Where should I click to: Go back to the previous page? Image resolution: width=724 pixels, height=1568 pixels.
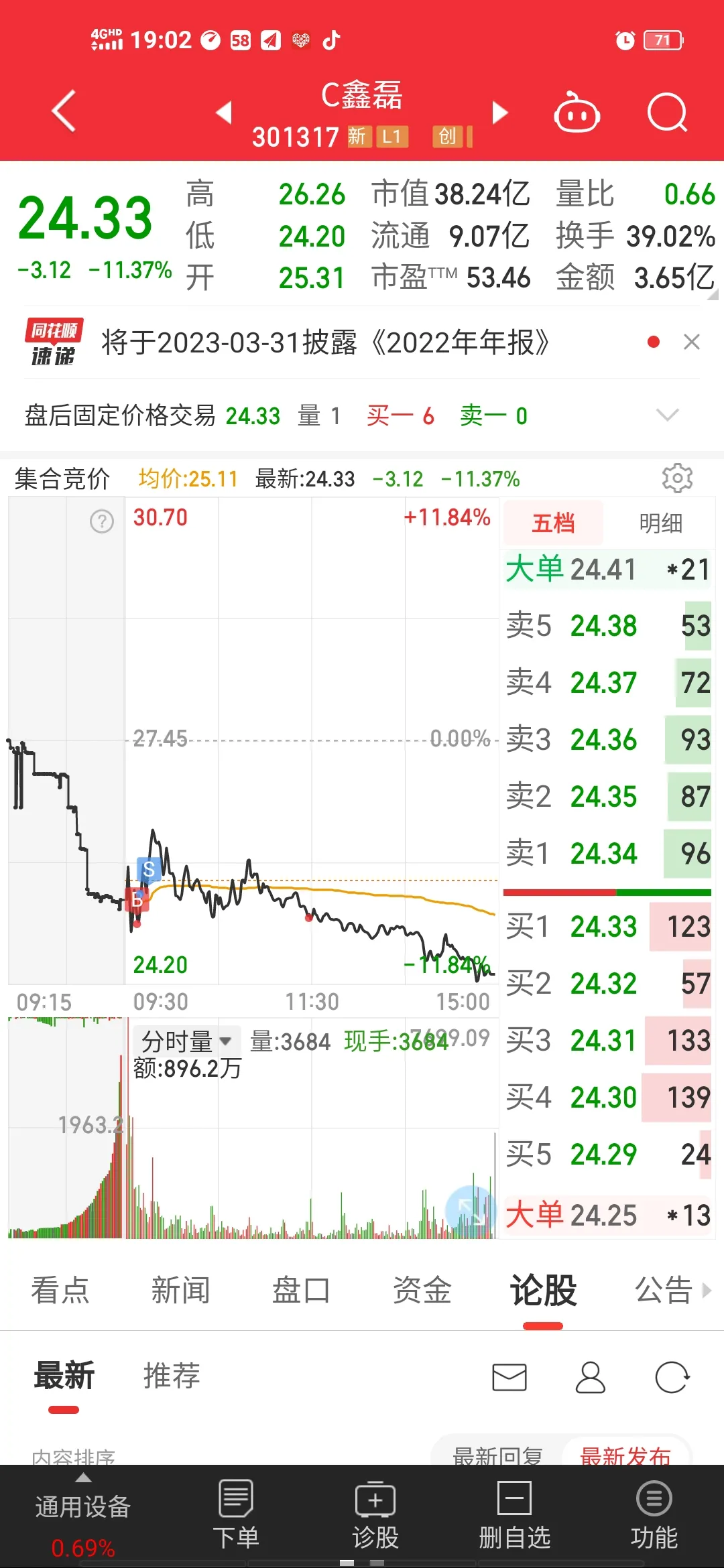tap(64, 111)
